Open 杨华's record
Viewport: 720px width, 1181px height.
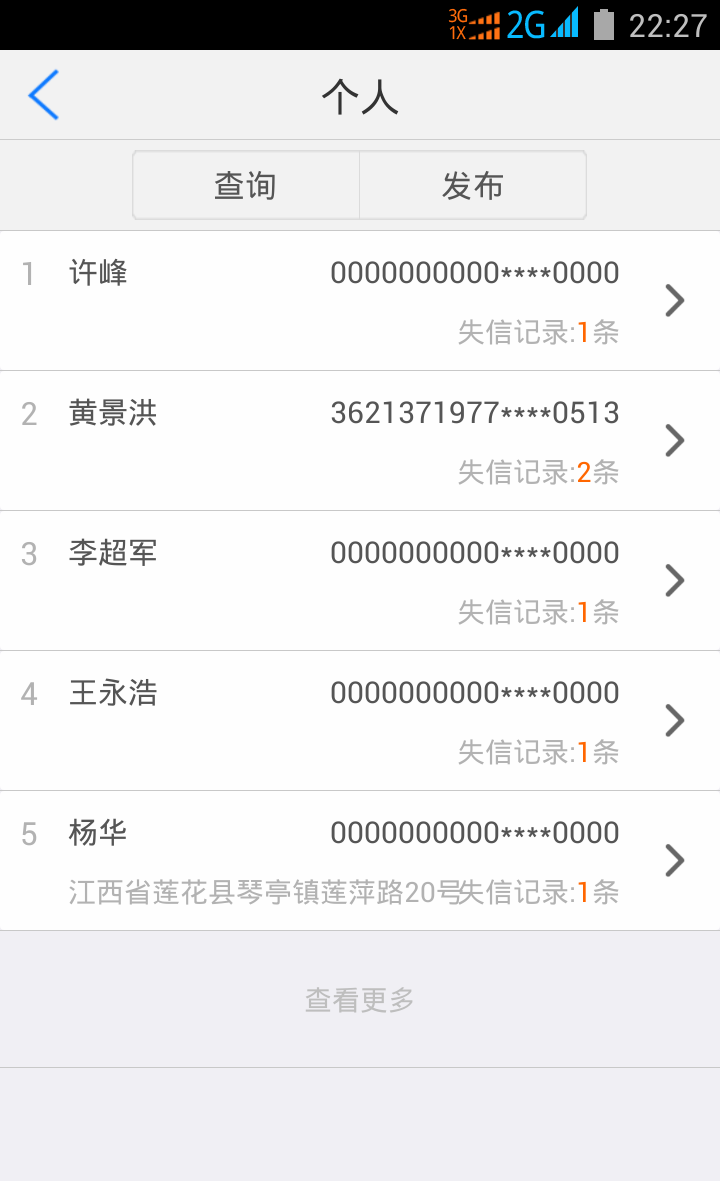[360, 860]
